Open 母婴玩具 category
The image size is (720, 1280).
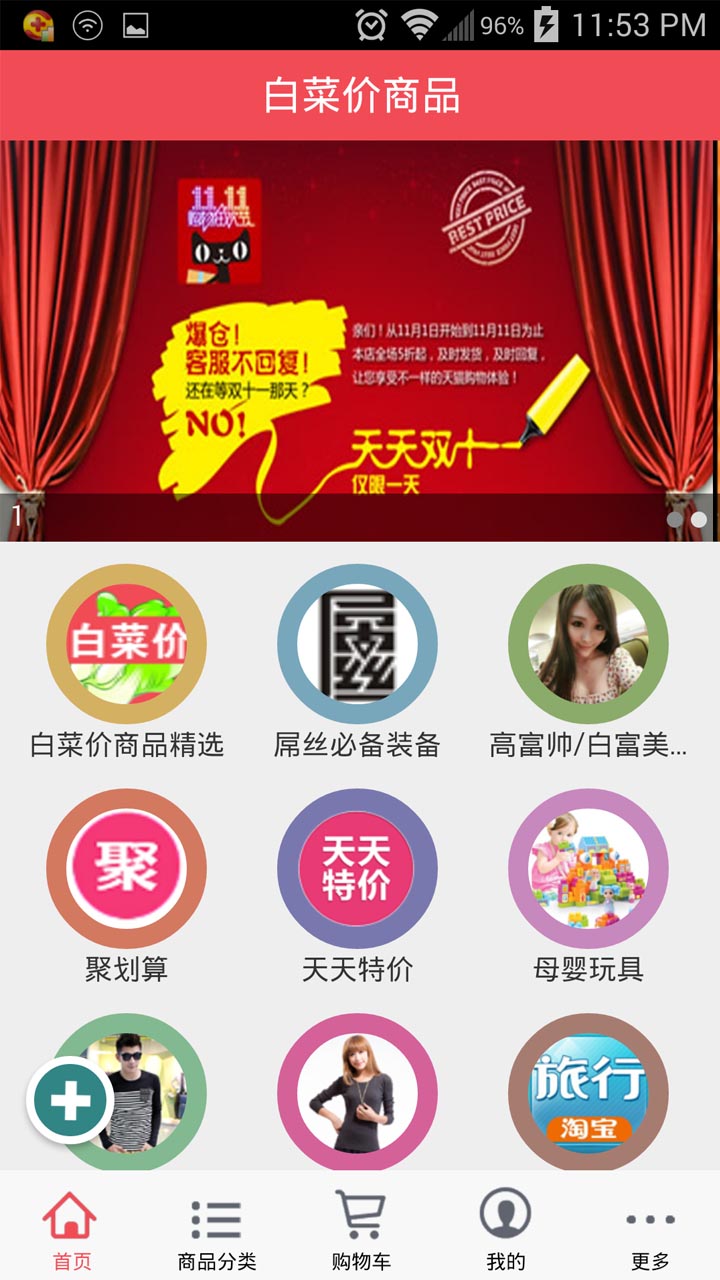click(x=588, y=868)
